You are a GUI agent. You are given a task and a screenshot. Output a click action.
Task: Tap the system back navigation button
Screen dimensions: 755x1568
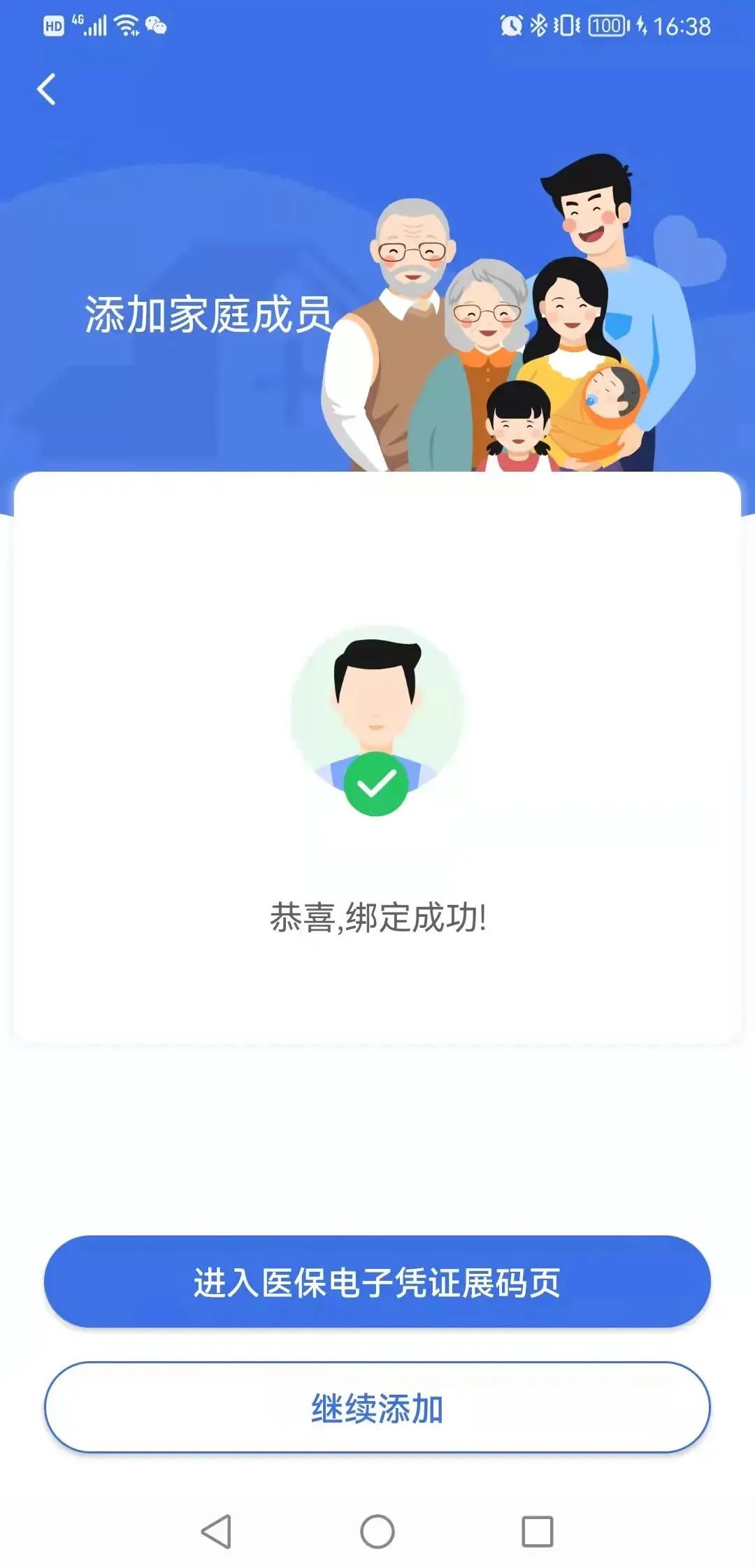point(217,1532)
